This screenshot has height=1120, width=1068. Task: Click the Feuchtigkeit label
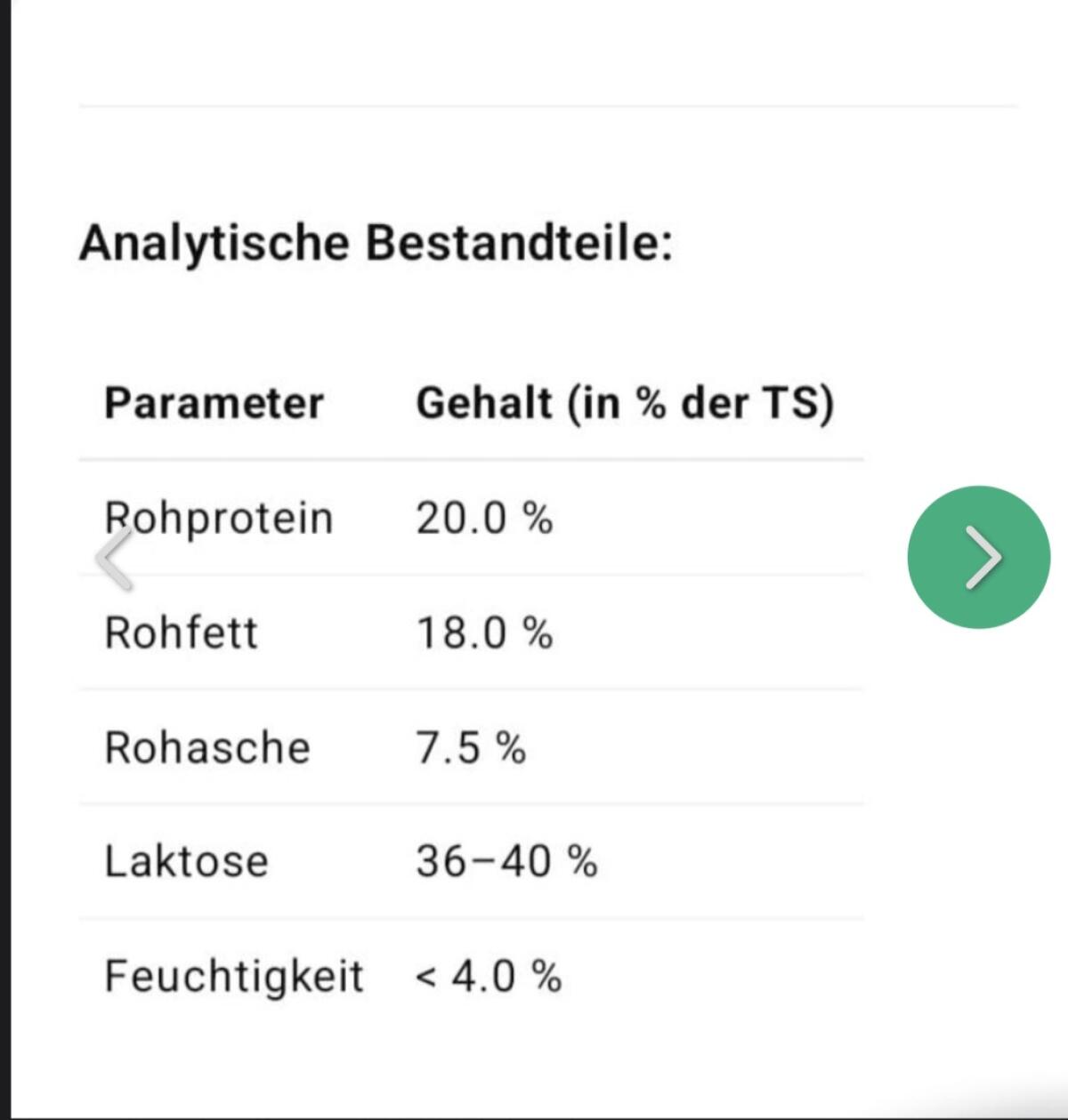tap(234, 977)
